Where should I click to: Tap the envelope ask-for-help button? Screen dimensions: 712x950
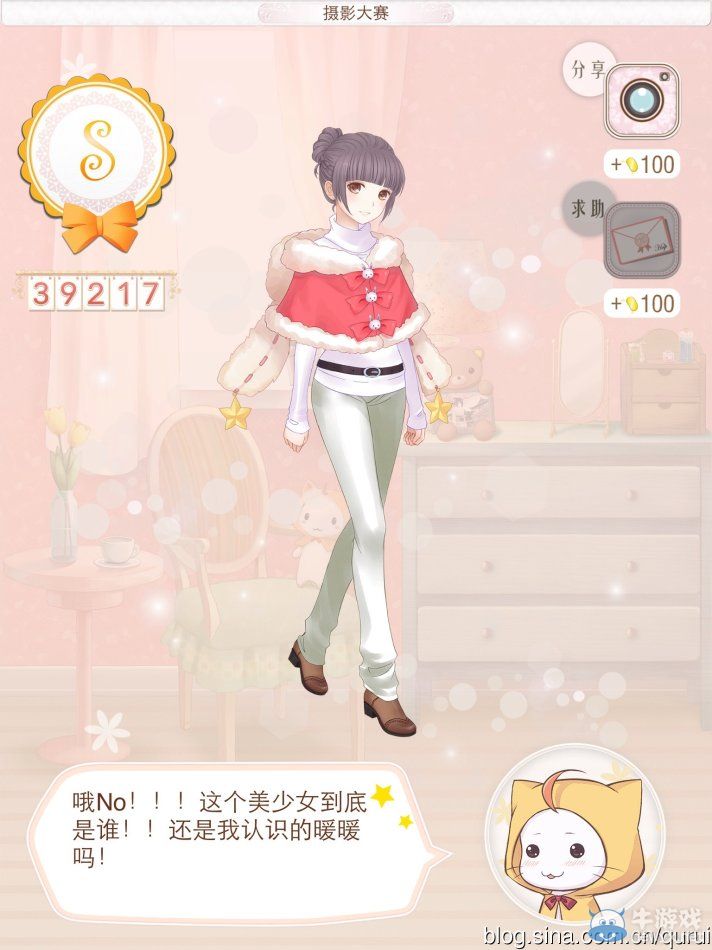click(x=641, y=240)
